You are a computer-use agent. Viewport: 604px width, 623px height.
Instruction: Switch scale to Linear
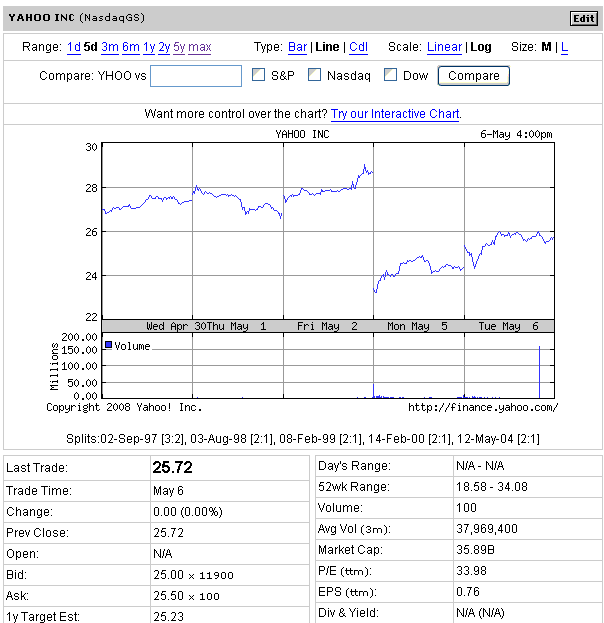click(x=444, y=47)
